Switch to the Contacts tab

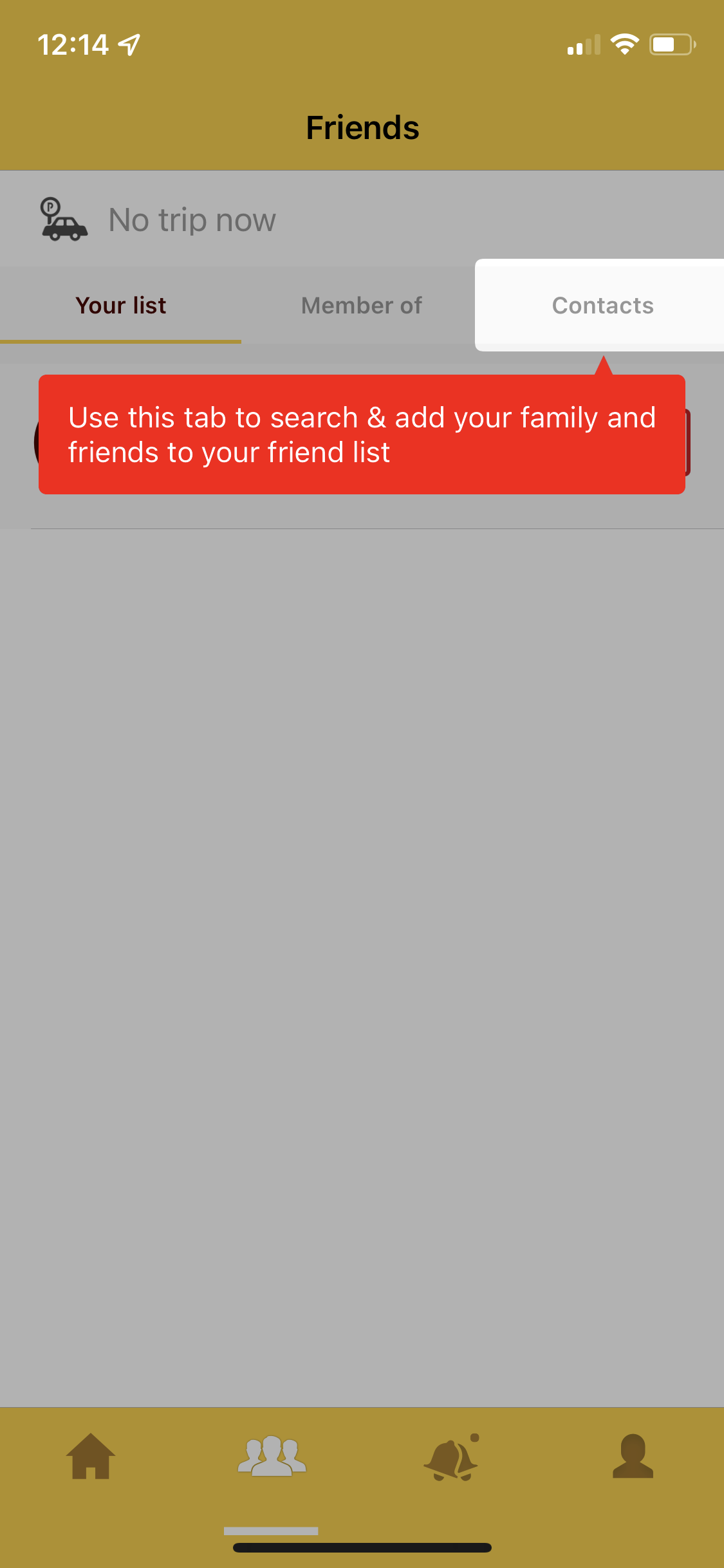click(602, 306)
